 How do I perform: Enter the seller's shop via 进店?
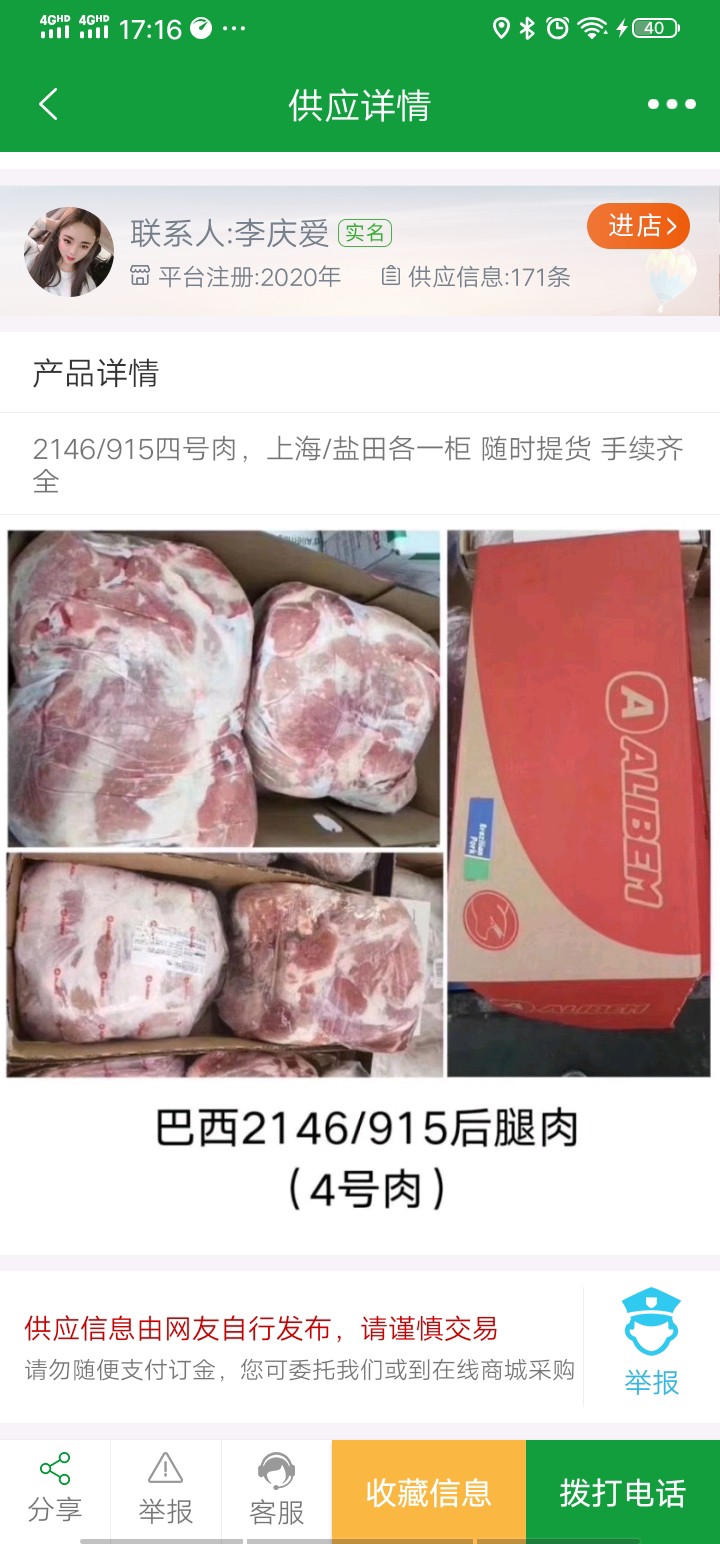point(637,226)
